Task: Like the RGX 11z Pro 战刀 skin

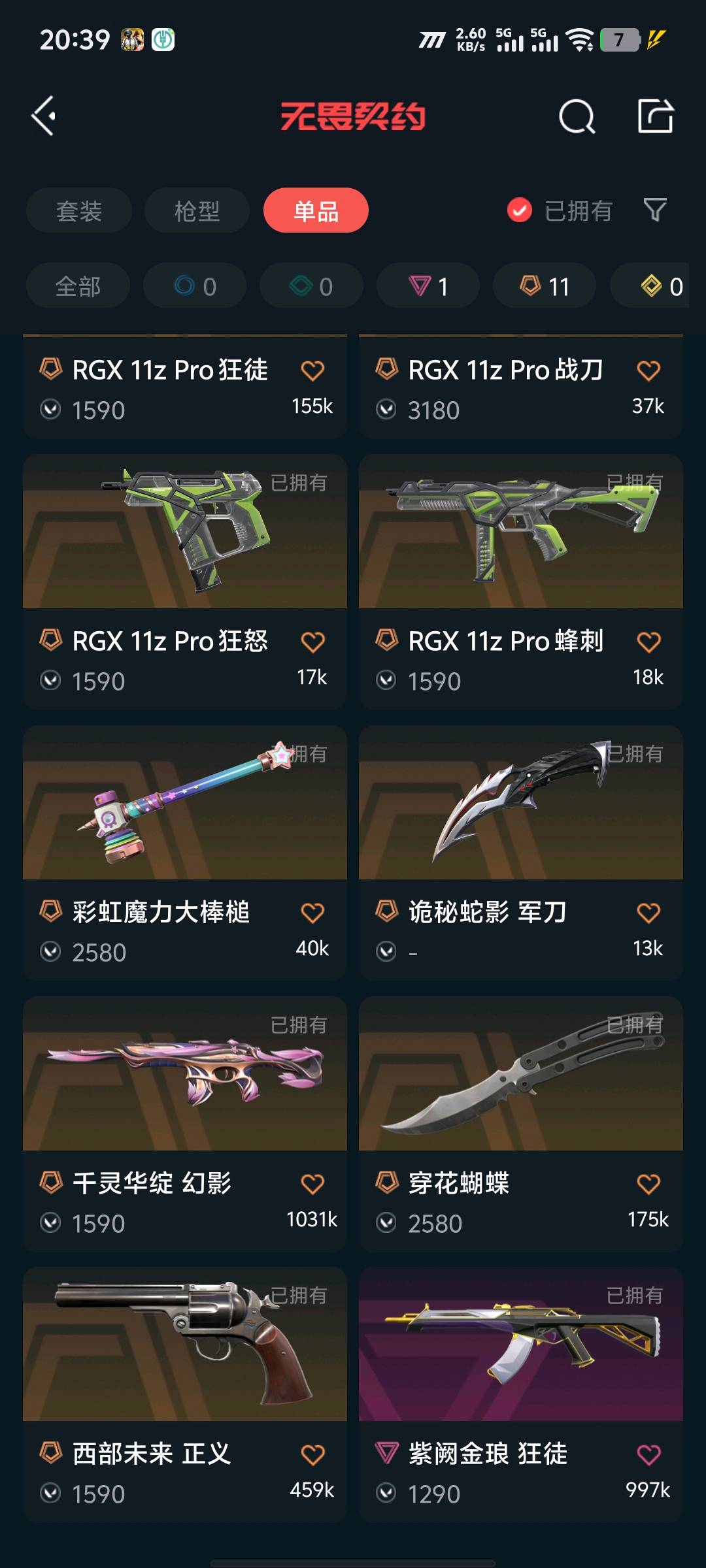Action: tap(648, 370)
